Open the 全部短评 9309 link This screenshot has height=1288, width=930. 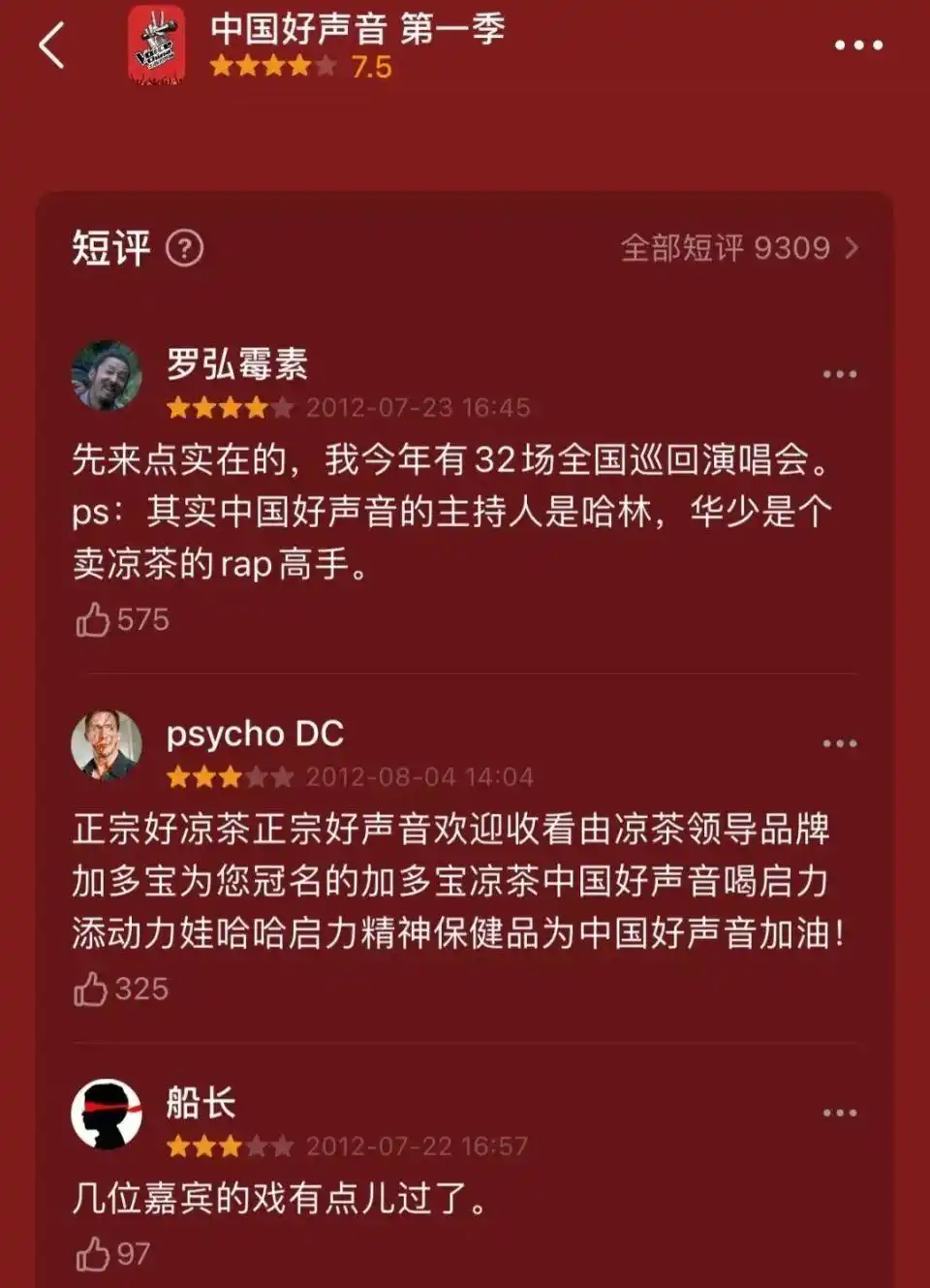pyautogui.click(x=725, y=249)
